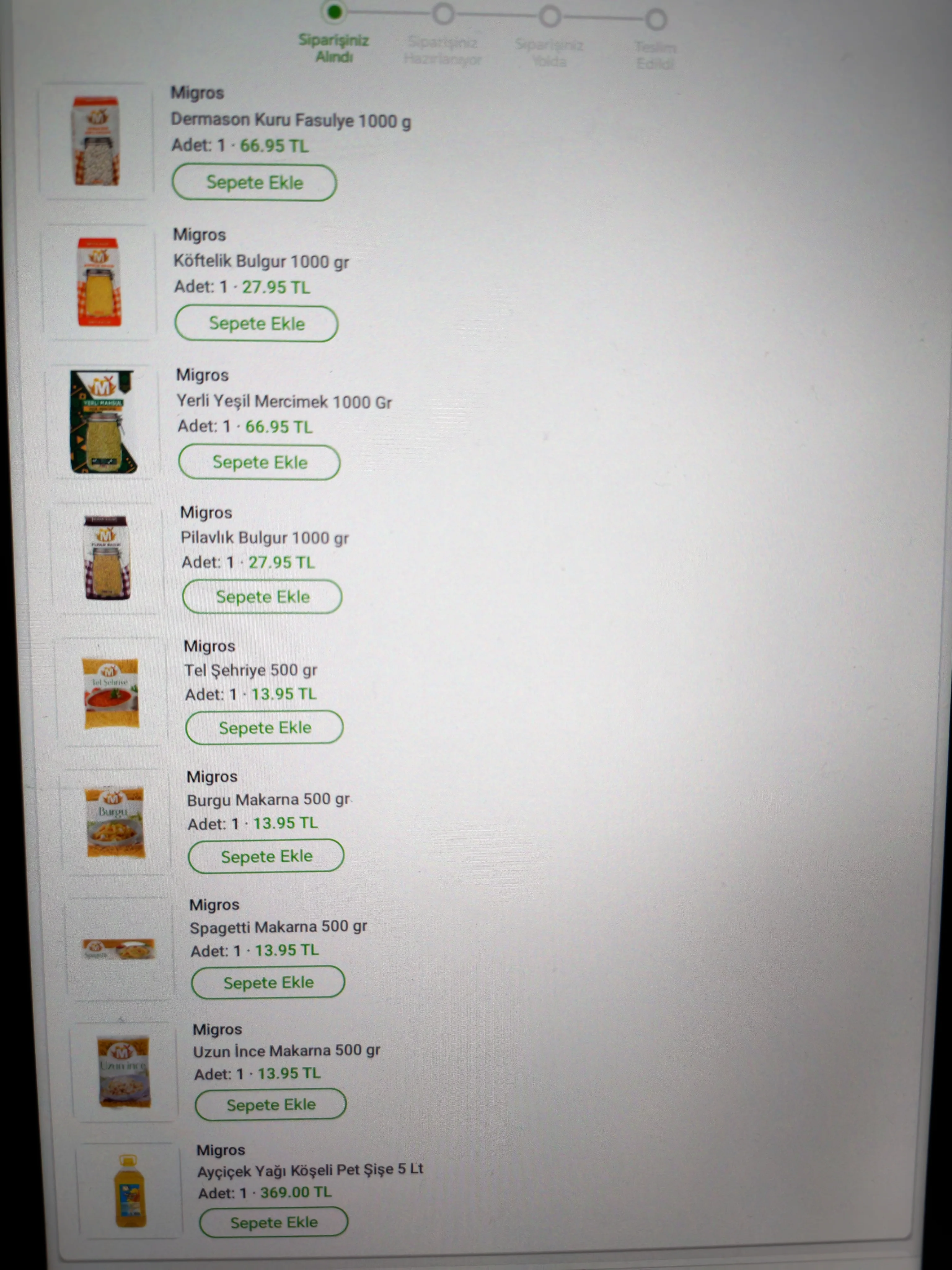Open the Köftelik Bulgur product image

(99, 282)
